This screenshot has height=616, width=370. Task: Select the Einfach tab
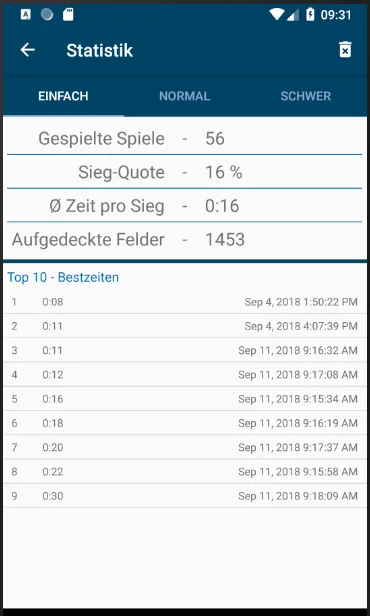(63, 96)
